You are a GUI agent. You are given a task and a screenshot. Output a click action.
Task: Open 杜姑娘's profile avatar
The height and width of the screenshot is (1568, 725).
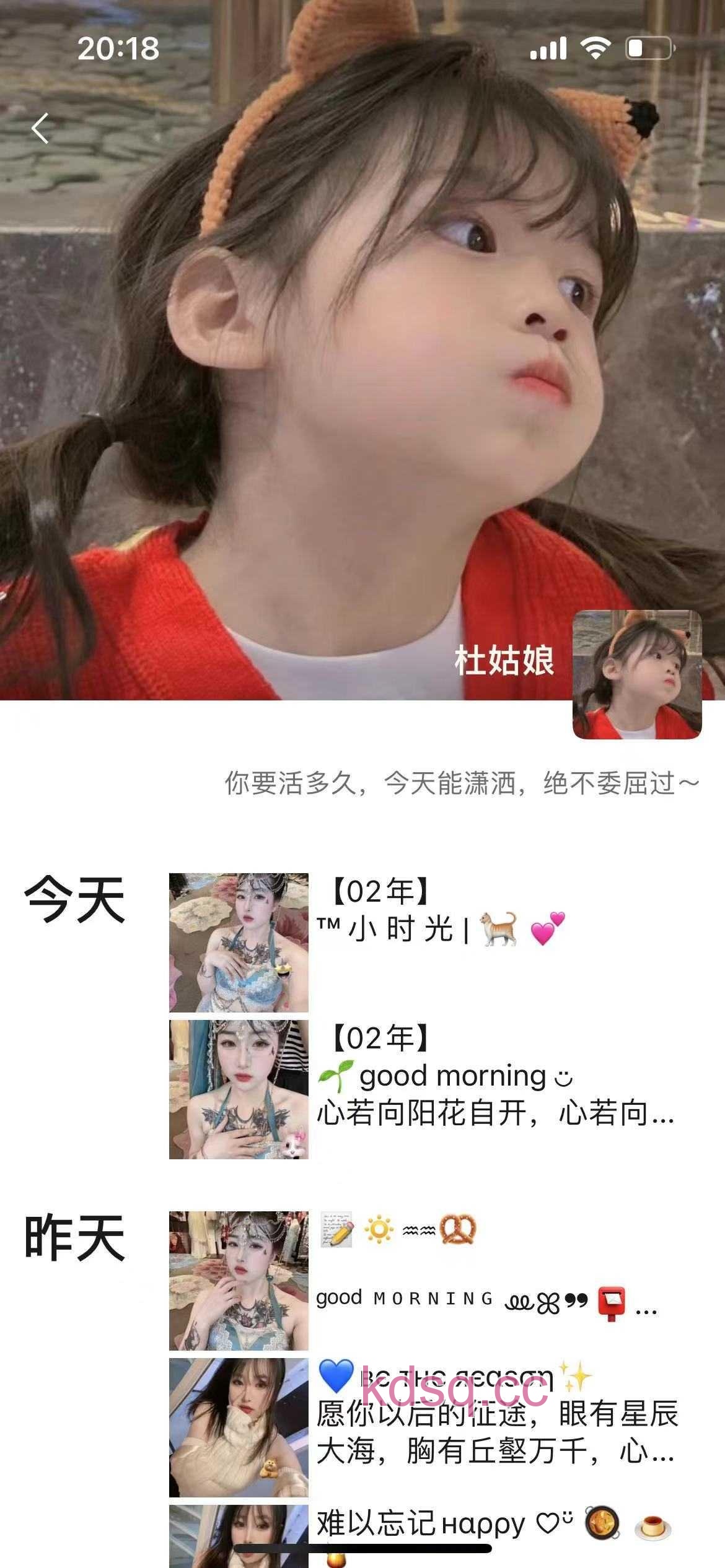636,674
